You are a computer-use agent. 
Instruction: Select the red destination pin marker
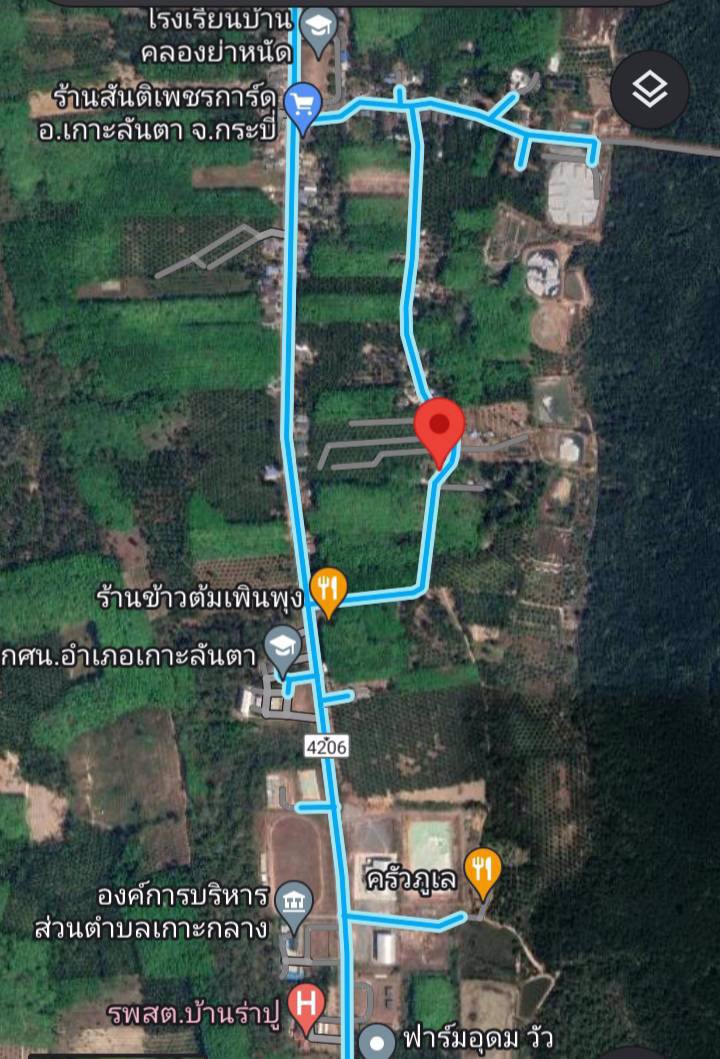point(440,423)
